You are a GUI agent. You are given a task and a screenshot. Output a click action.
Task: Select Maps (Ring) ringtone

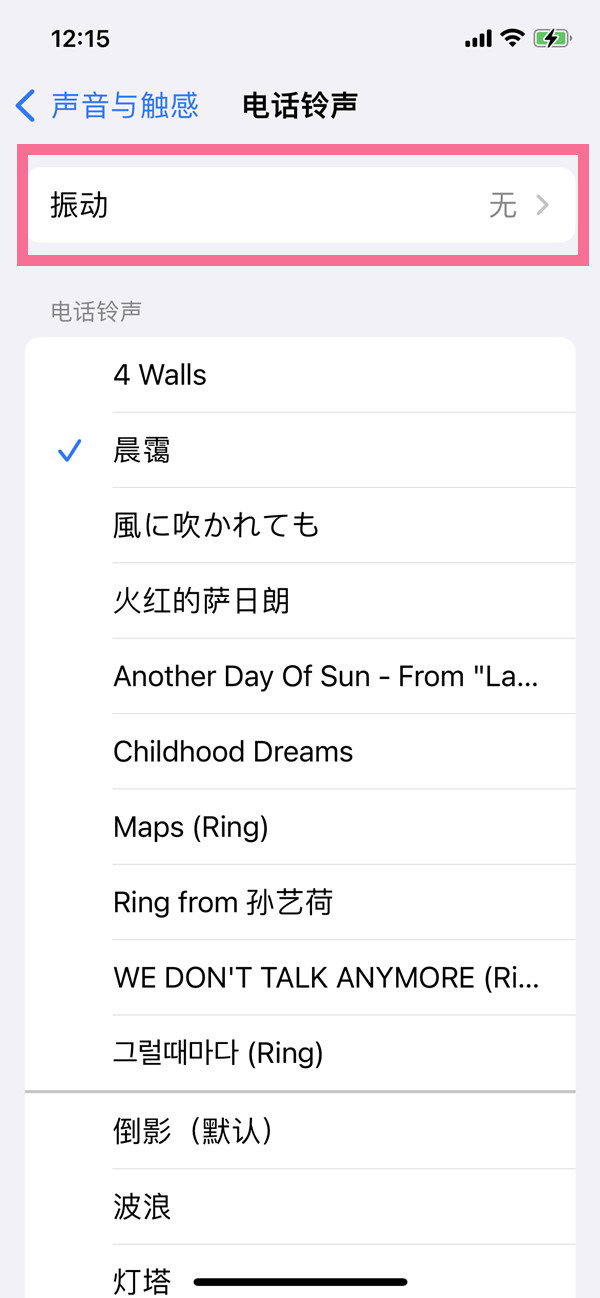click(x=300, y=827)
